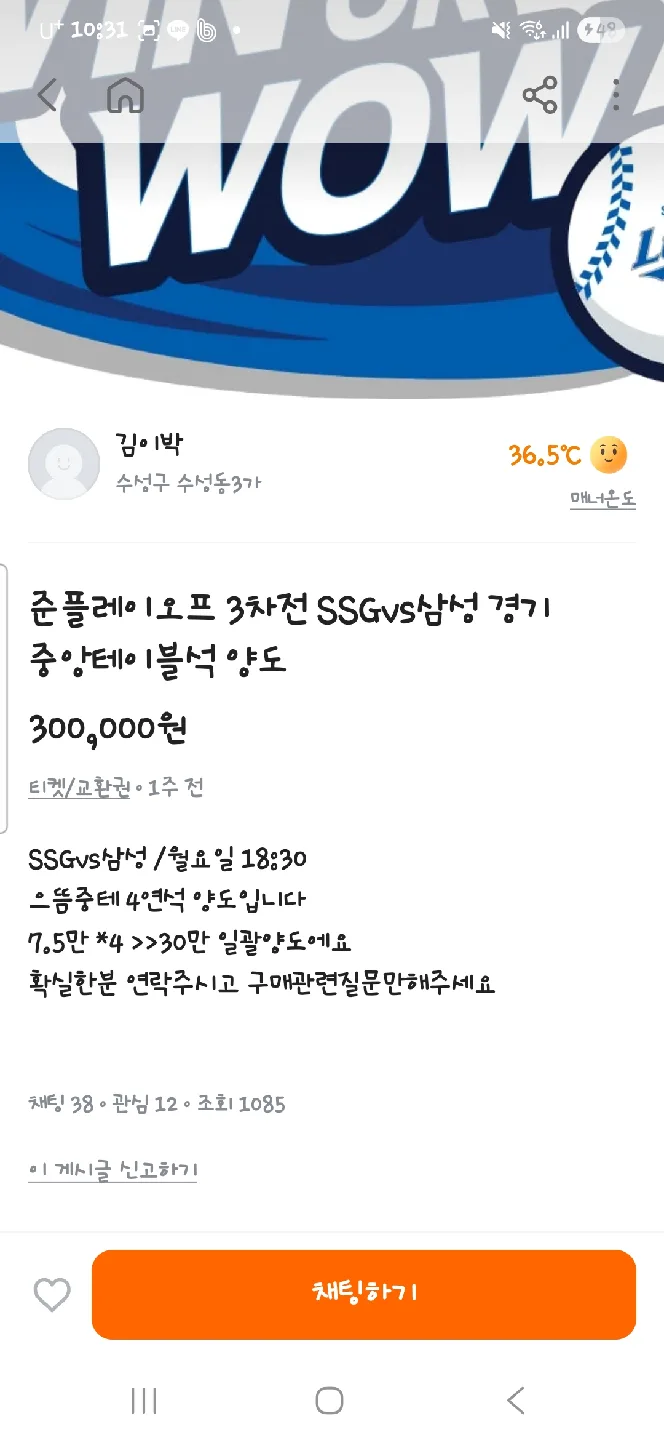Add this listing to favorites with the heart

click(52, 1295)
